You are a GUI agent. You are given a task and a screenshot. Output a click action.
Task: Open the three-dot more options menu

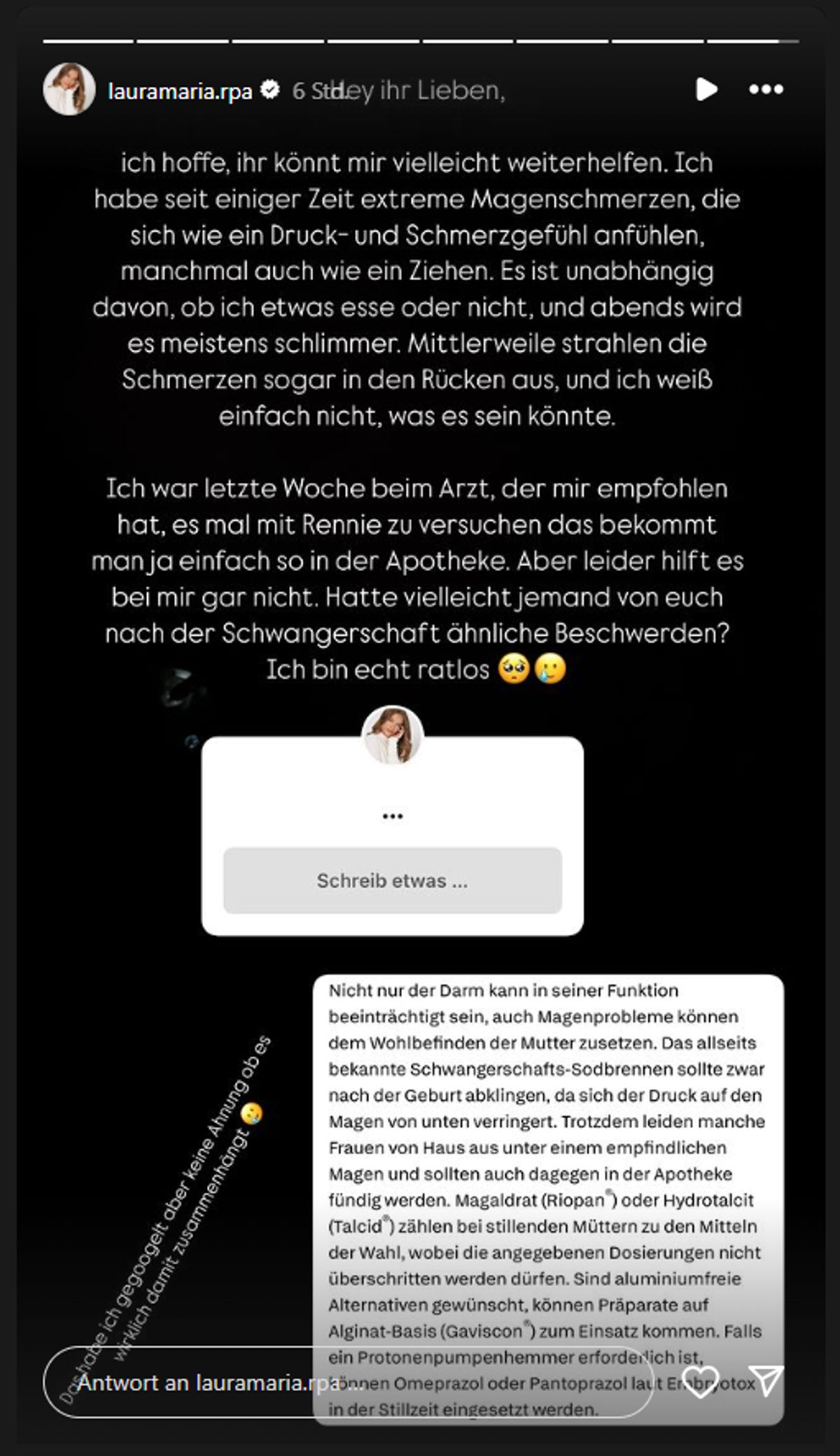click(766, 90)
